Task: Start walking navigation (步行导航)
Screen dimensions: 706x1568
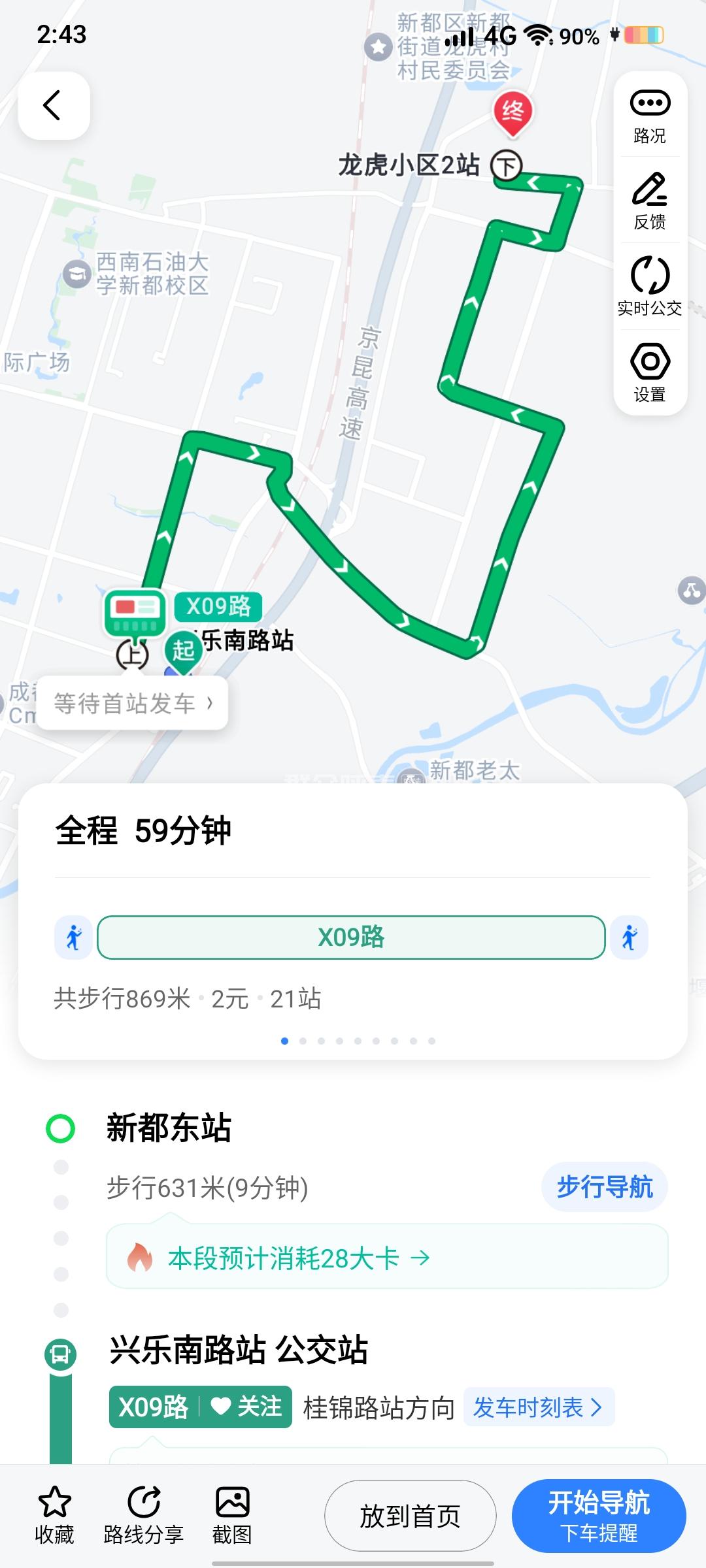Action: click(x=604, y=1186)
